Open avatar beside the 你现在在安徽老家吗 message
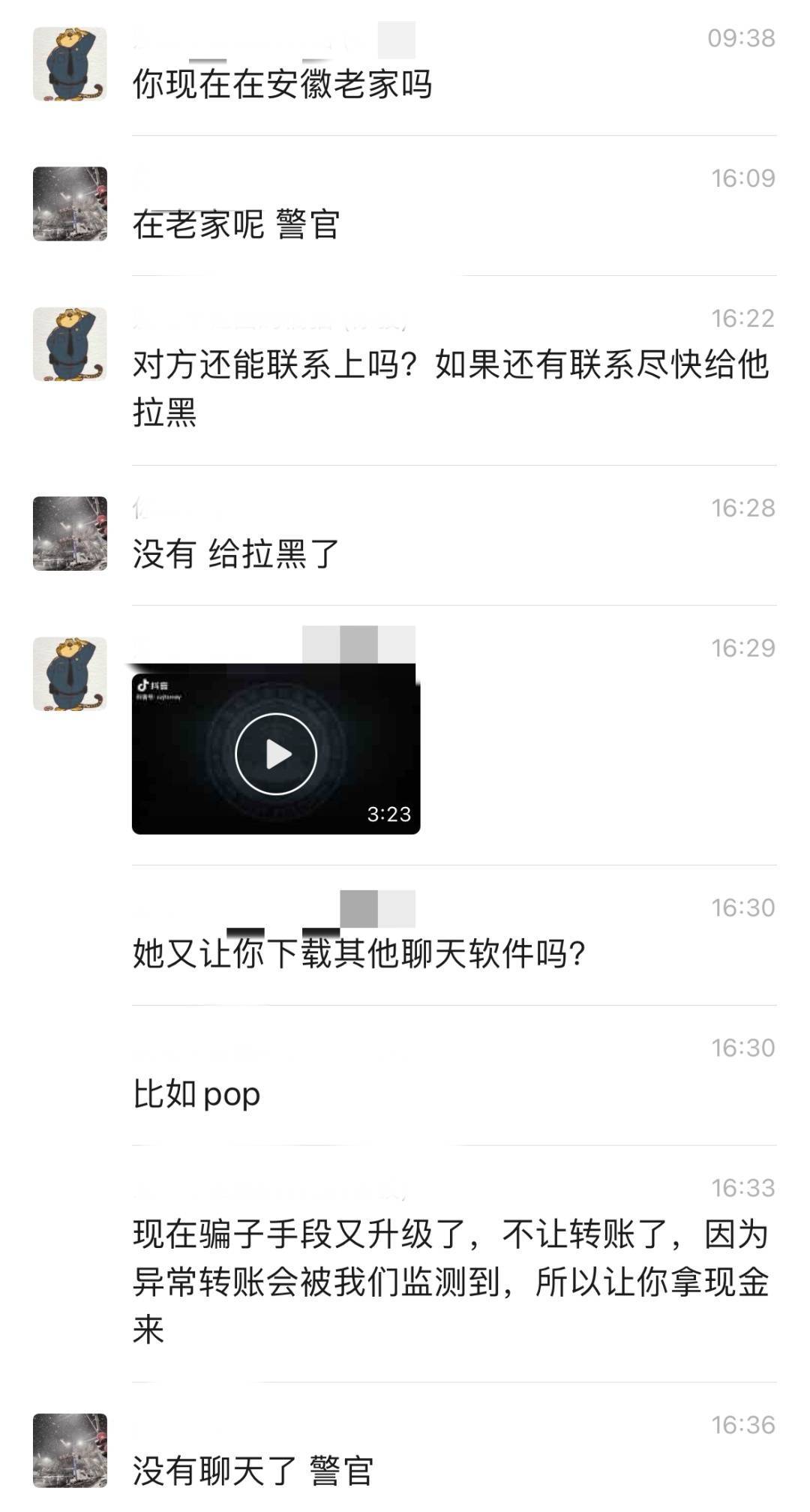 point(70,64)
